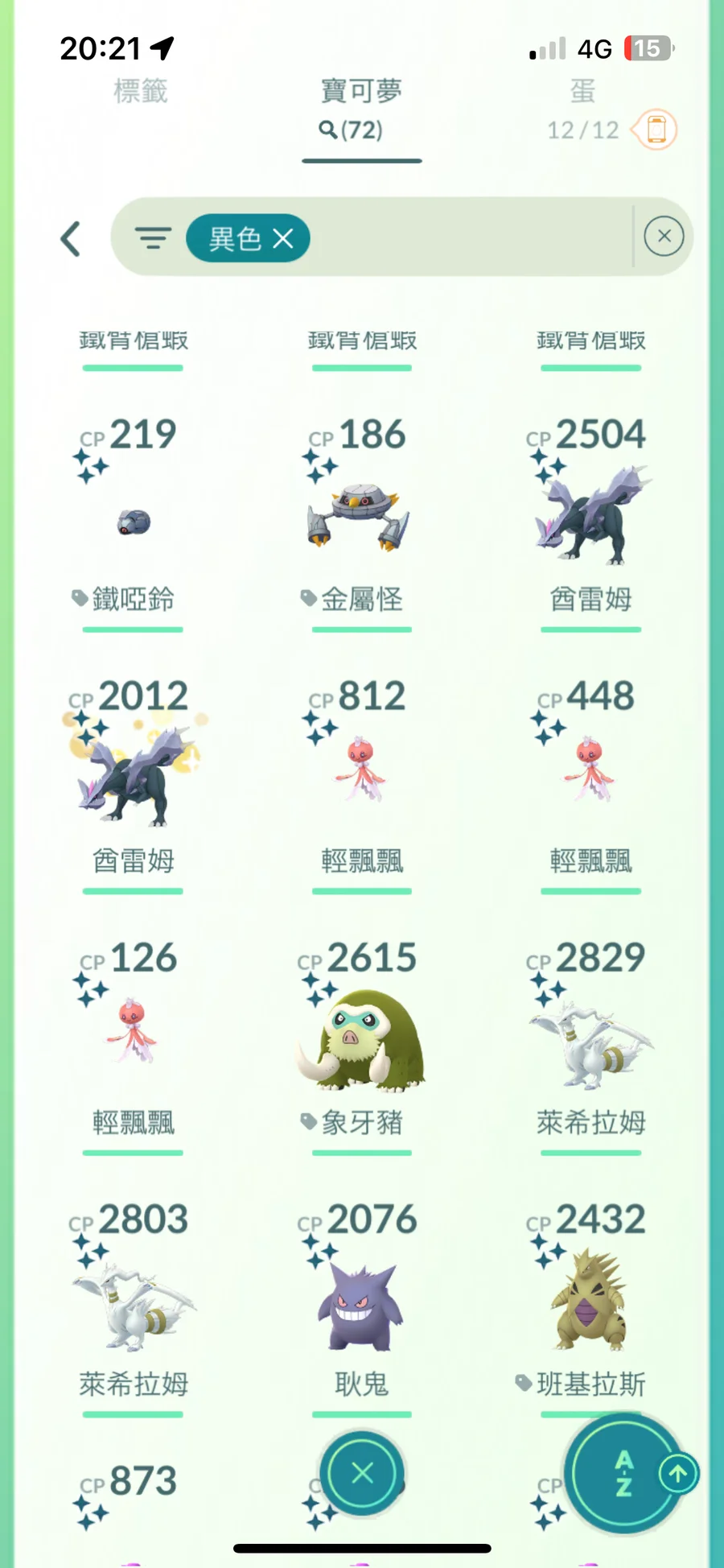724x1568 pixels.
Task: Remove the 異色 filter chip
Action: tap(282, 238)
